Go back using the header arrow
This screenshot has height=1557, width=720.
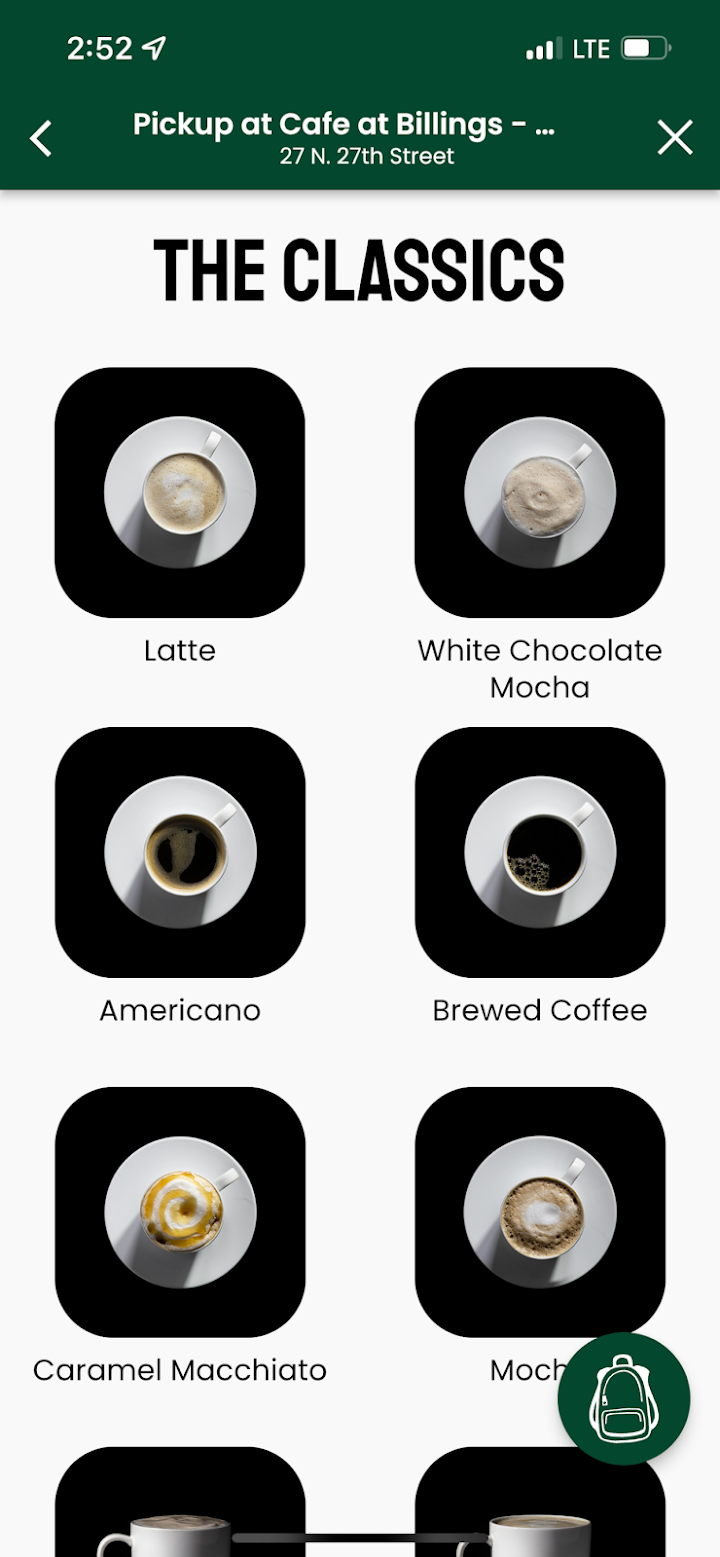41,139
